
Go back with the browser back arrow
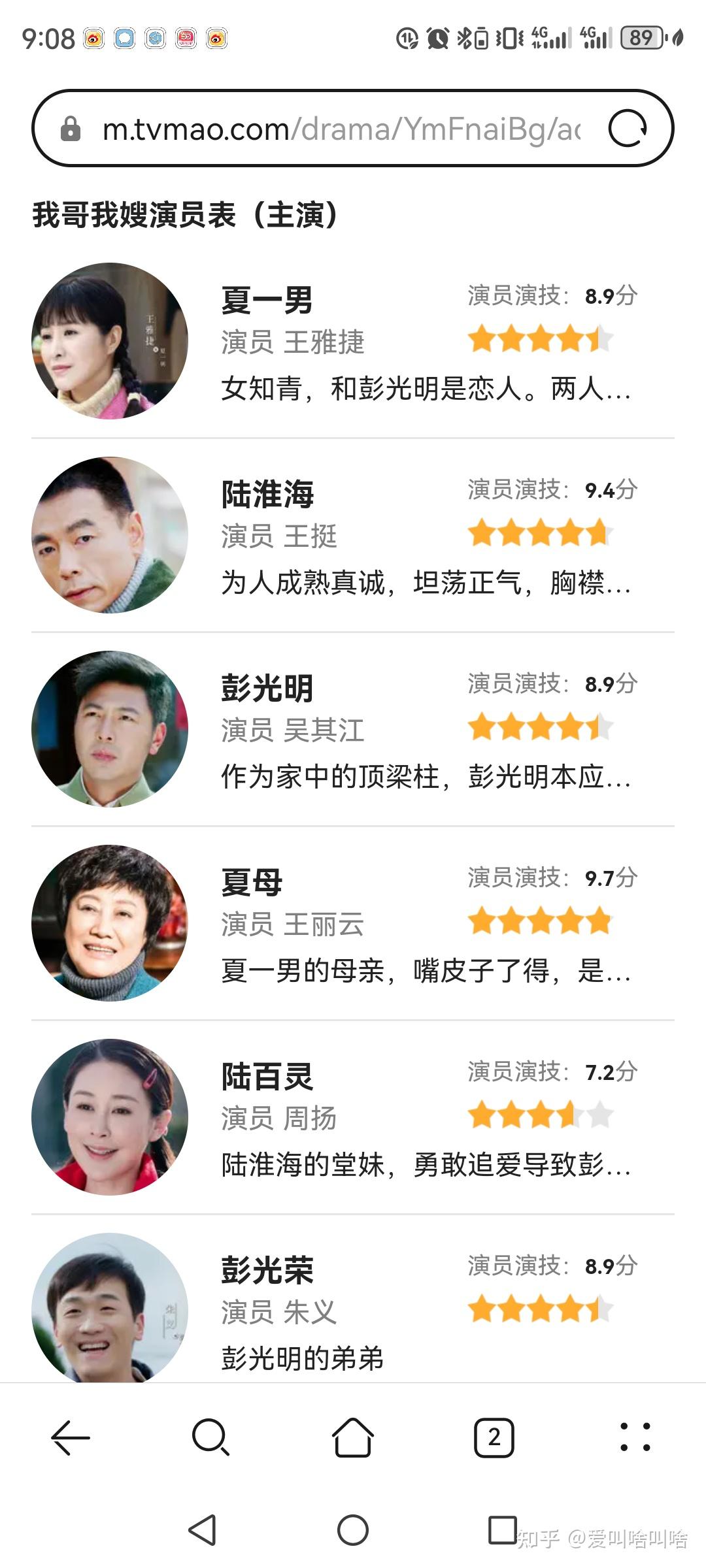(71, 1438)
